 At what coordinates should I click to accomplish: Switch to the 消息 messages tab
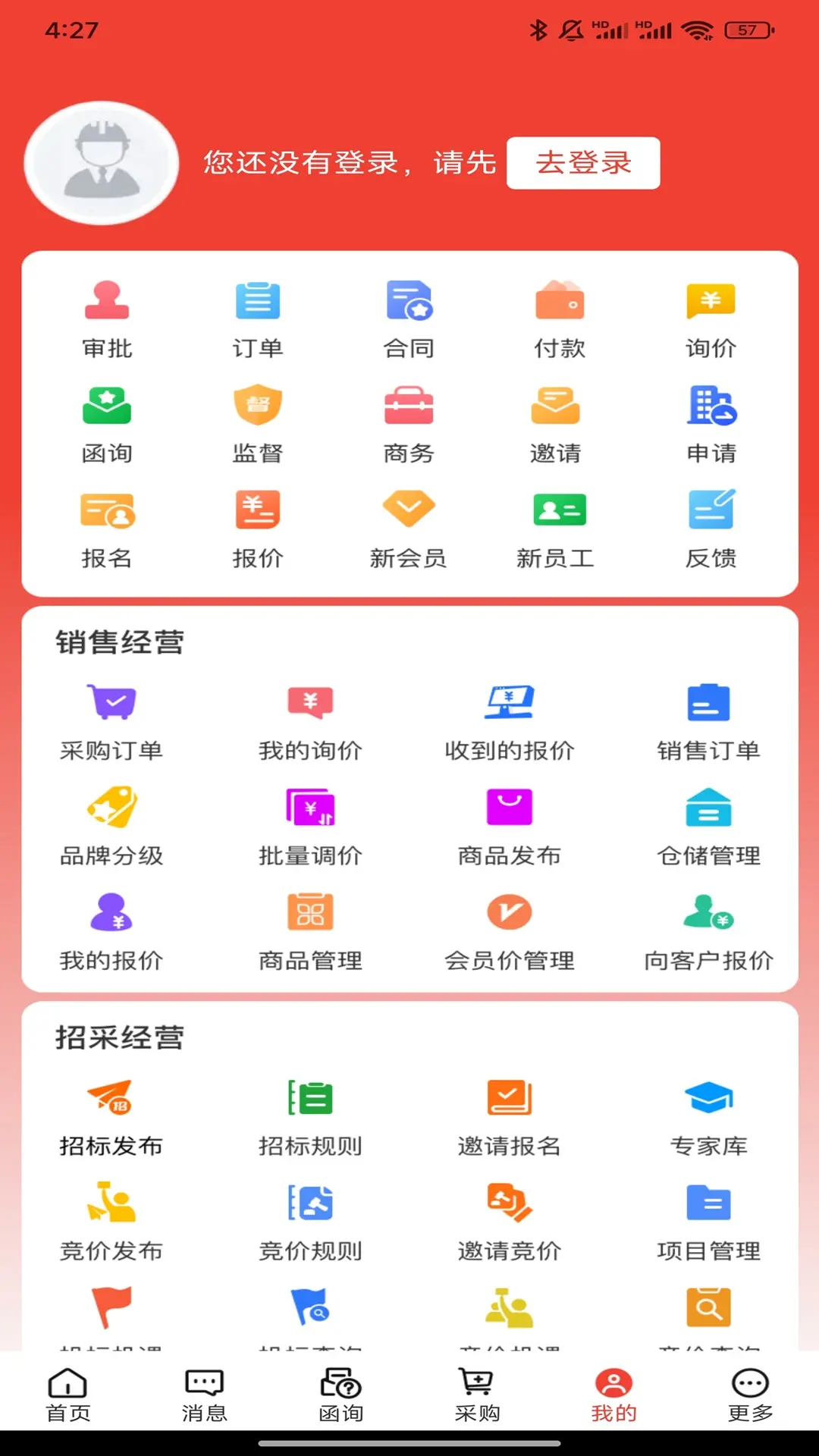pyautogui.click(x=205, y=1395)
